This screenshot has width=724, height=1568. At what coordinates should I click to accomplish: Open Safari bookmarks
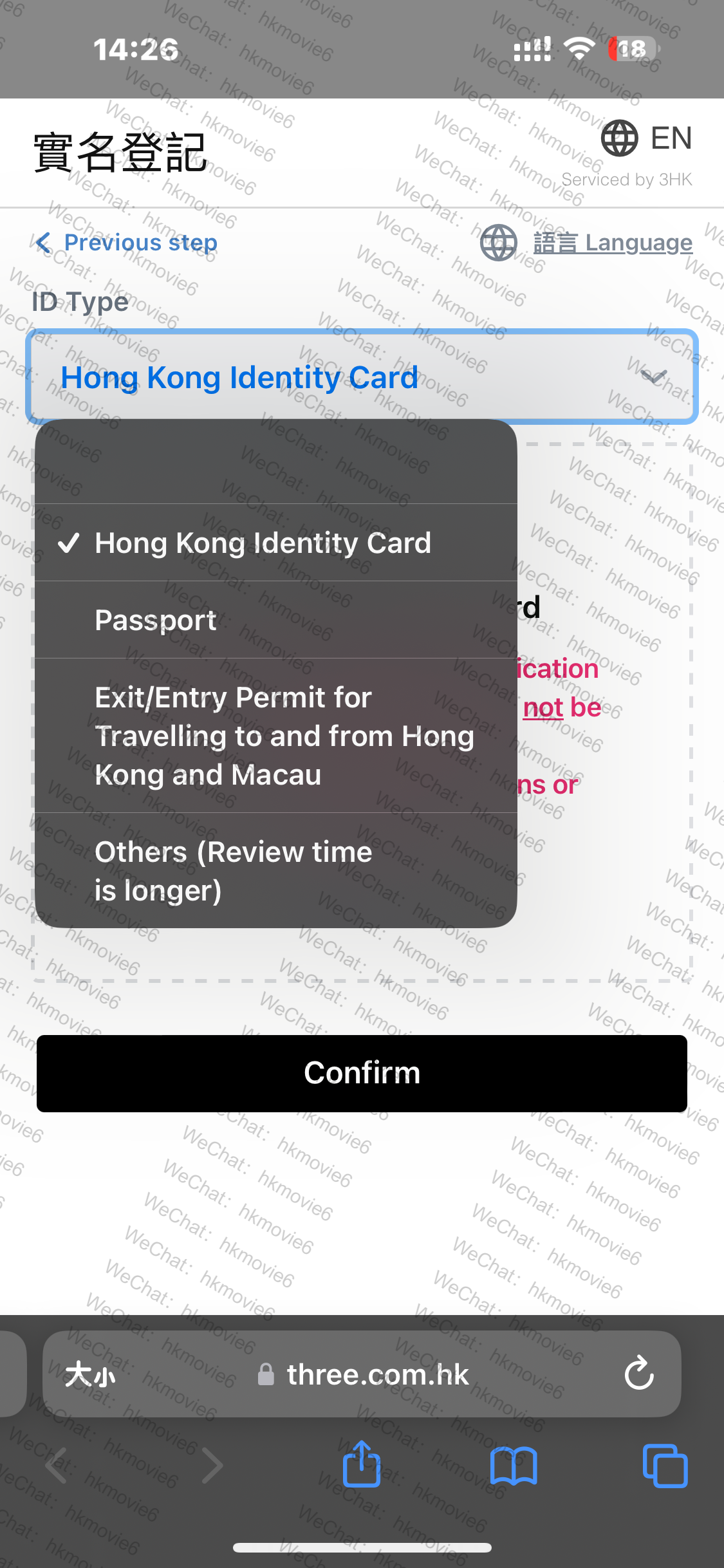click(x=513, y=1466)
